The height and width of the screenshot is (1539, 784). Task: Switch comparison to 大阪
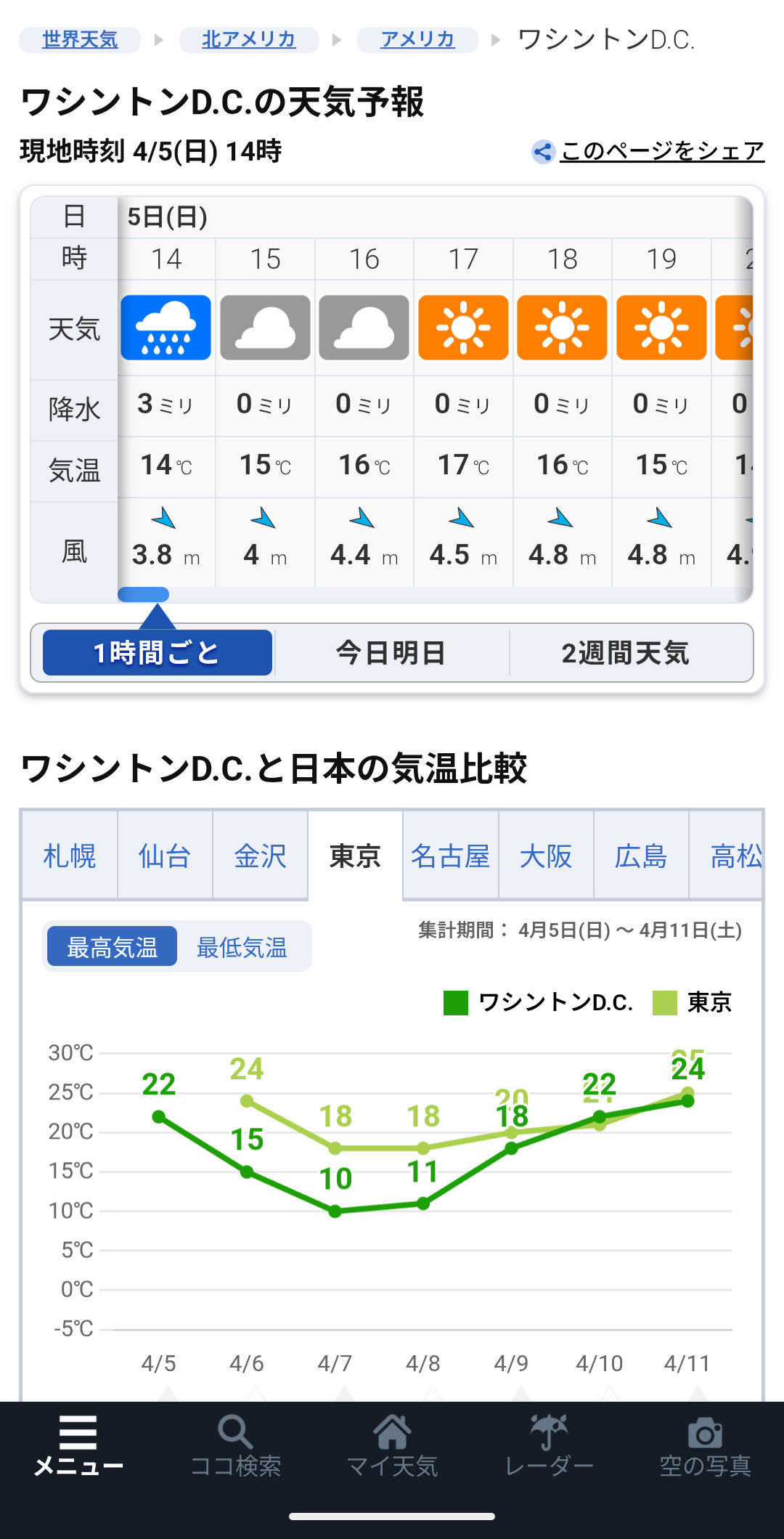(546, 856)
